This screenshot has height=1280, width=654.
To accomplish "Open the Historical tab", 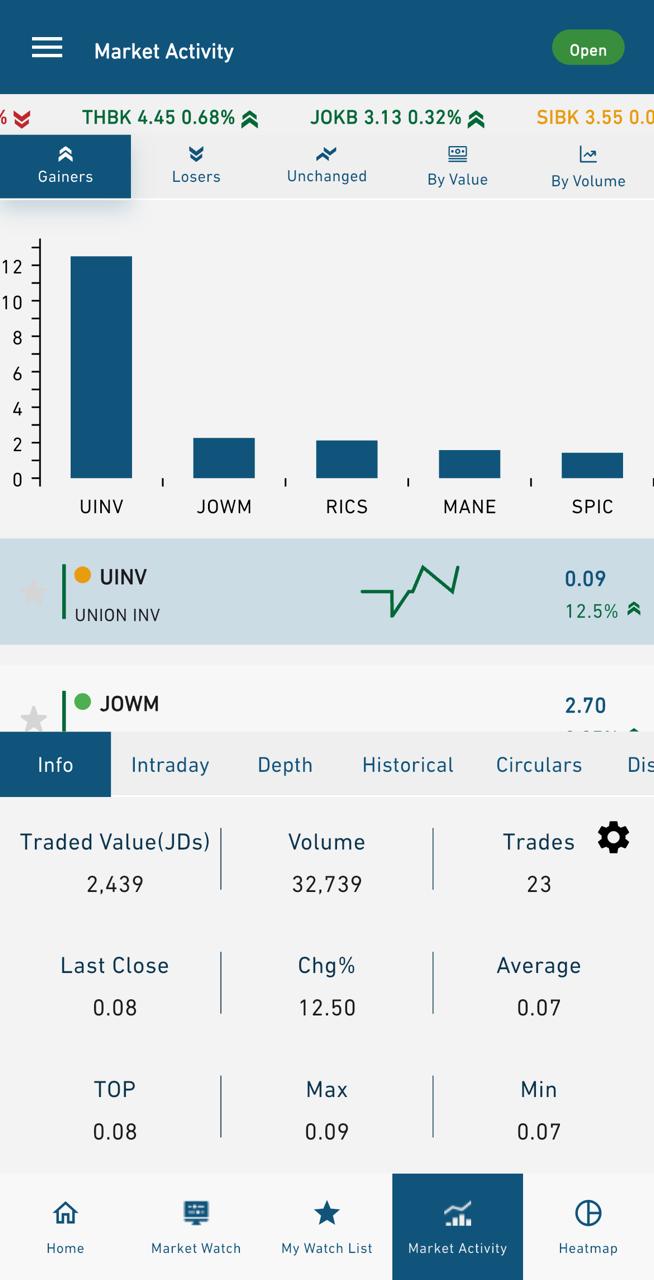I will (x=408, y=764).
